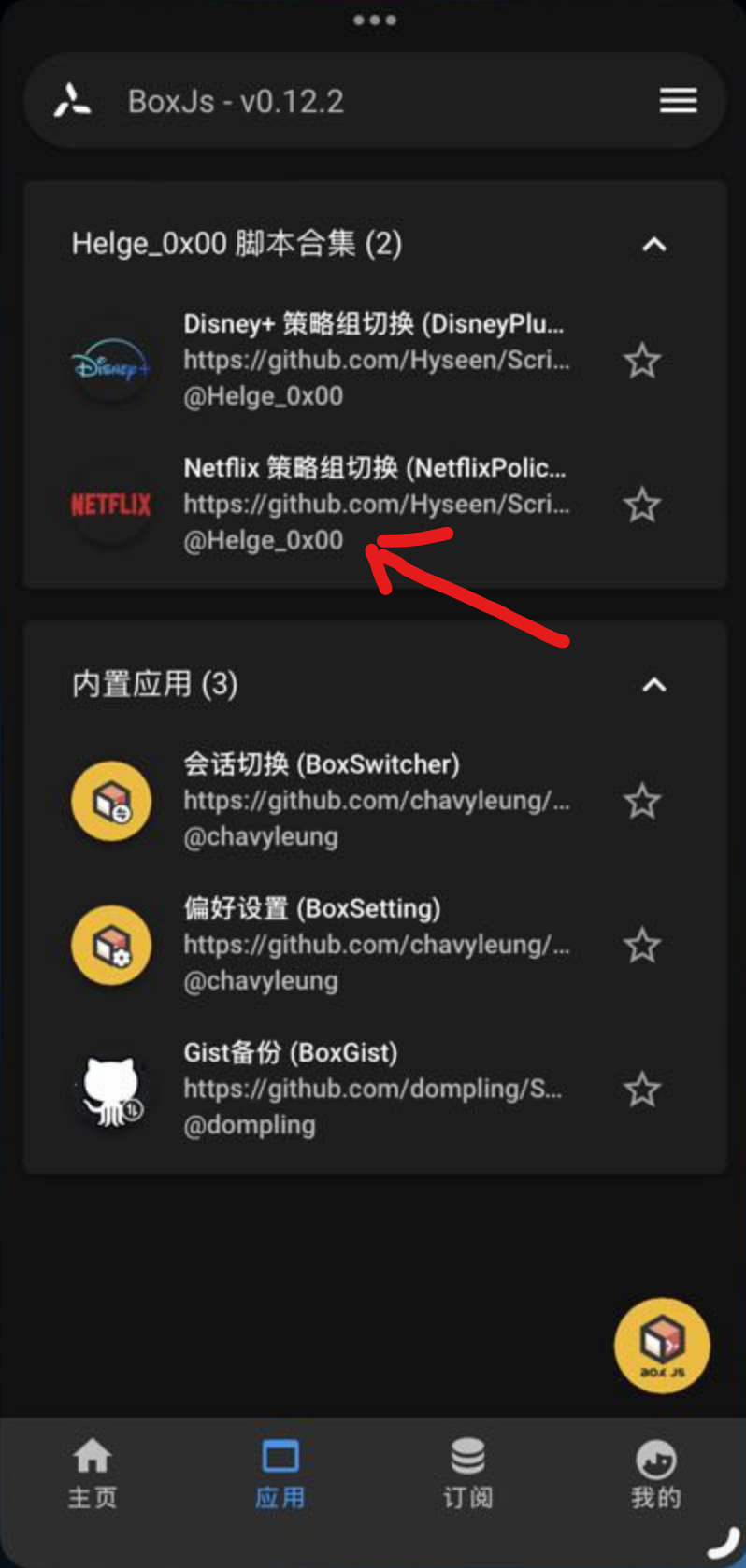Collapse the Helge_0x00 脚本合集 section
Screen dimensions: 746x1568
pos(654,245)
